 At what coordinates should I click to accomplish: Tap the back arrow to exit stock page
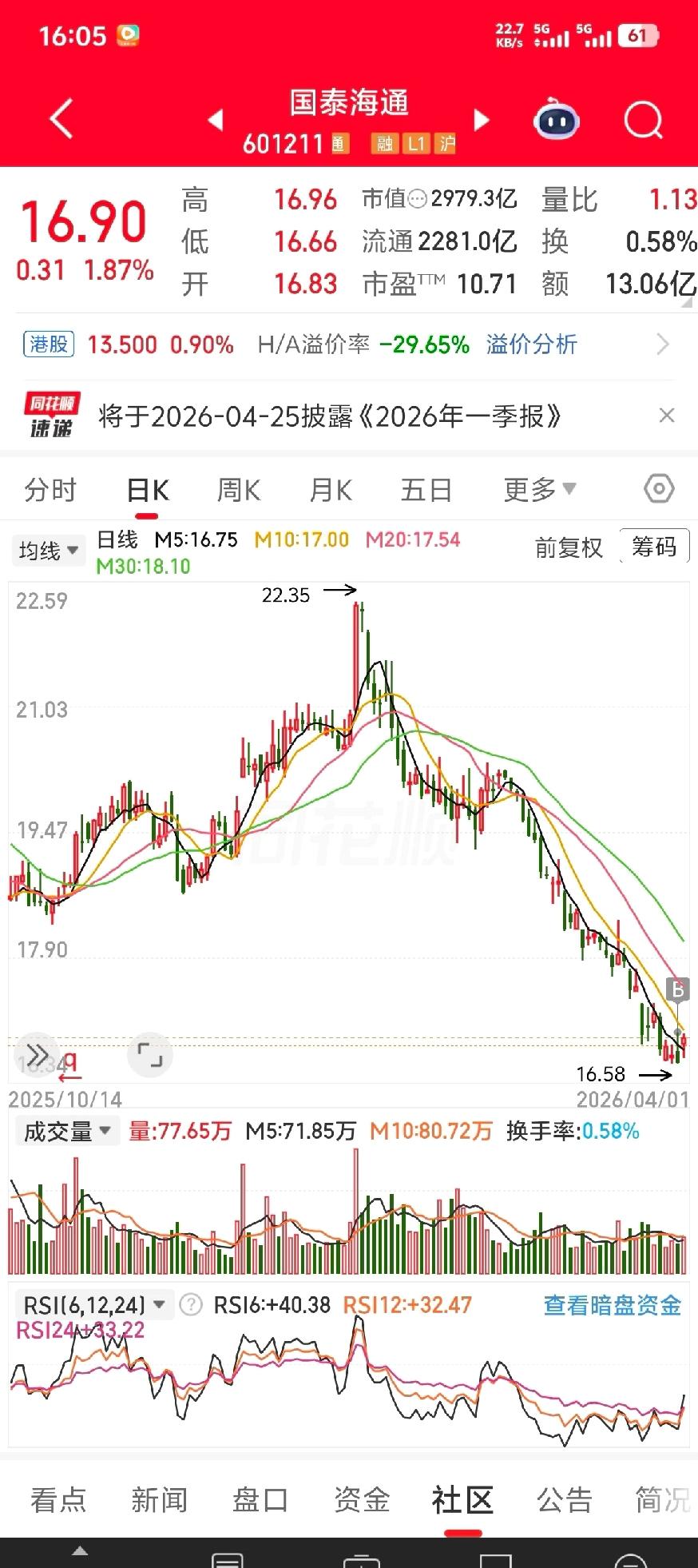tap(58, 117)
